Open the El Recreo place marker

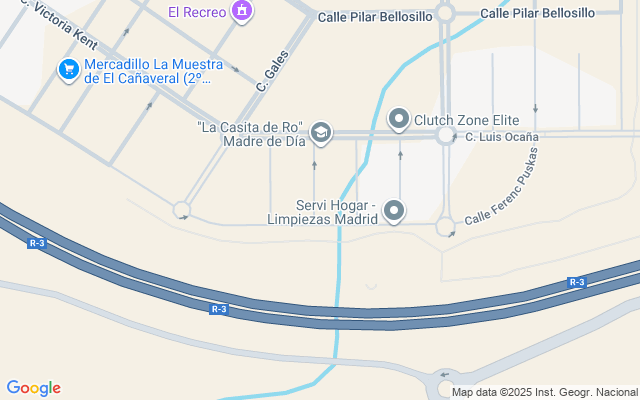click(x=241, y=12)
